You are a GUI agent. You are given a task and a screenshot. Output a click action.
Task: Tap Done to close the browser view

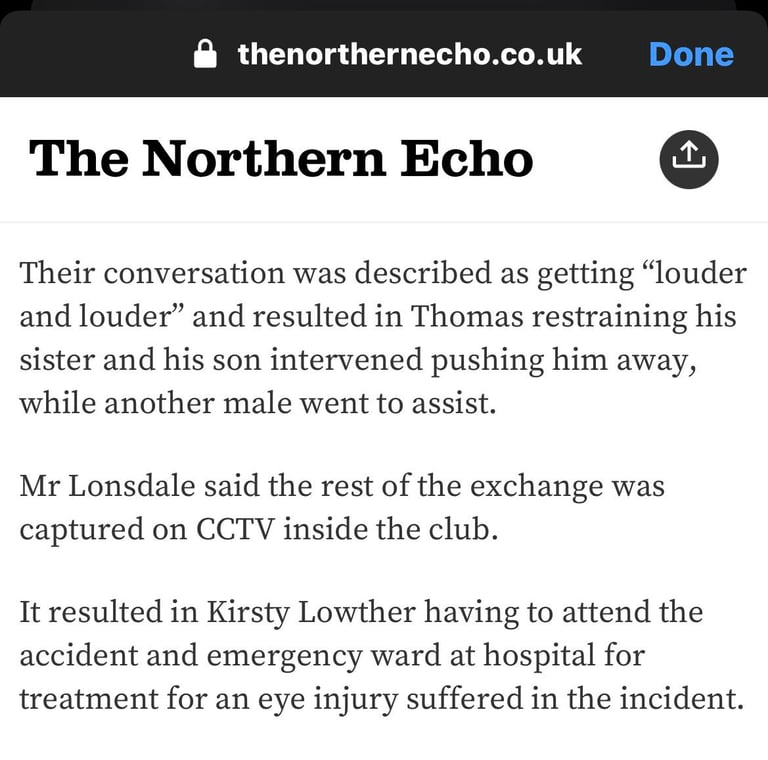tap(690, 54)
